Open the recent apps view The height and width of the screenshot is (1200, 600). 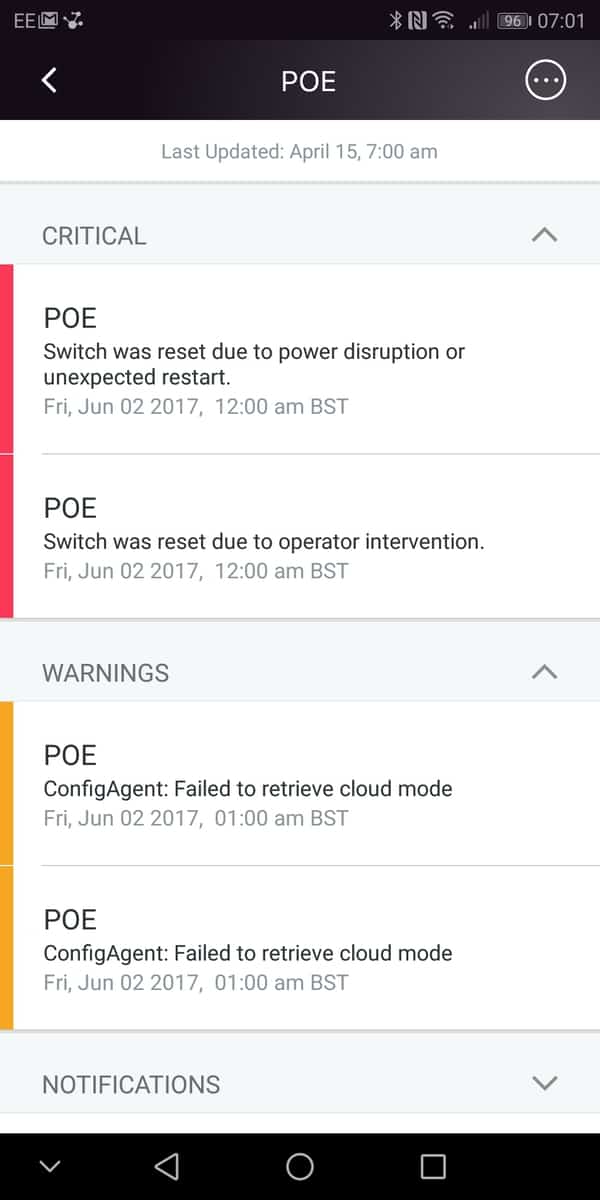point(432,1166)
